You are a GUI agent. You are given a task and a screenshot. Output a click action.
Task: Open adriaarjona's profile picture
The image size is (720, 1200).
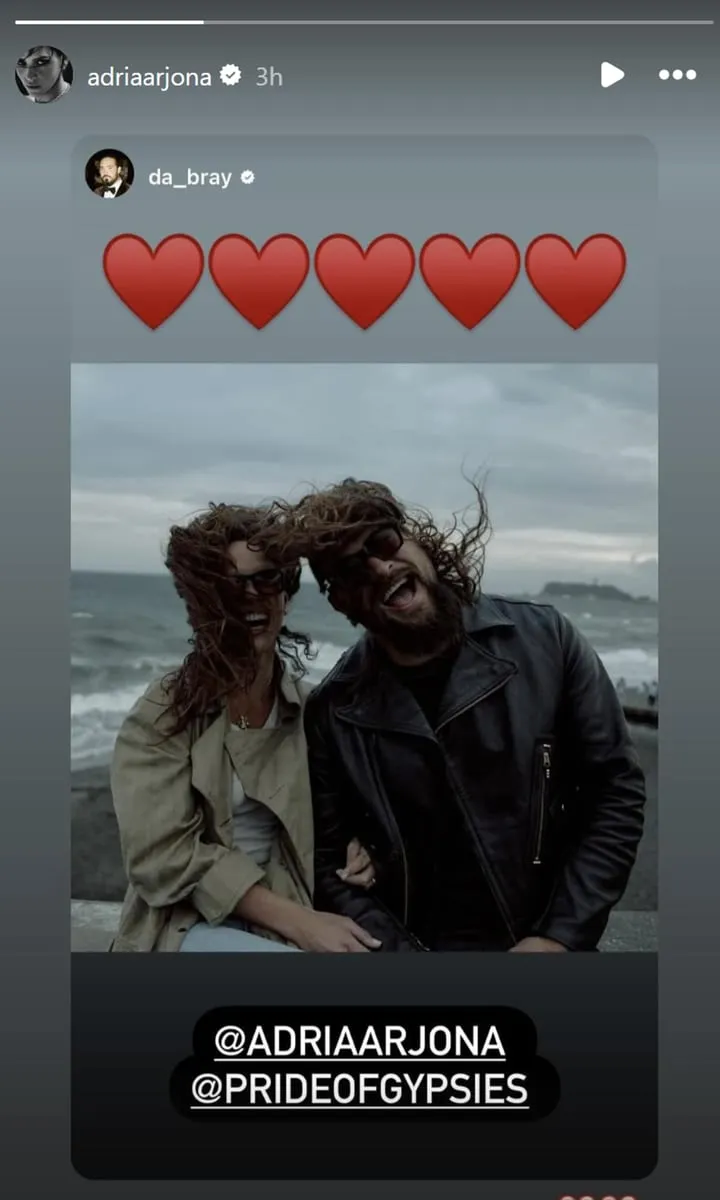(44, 75)
